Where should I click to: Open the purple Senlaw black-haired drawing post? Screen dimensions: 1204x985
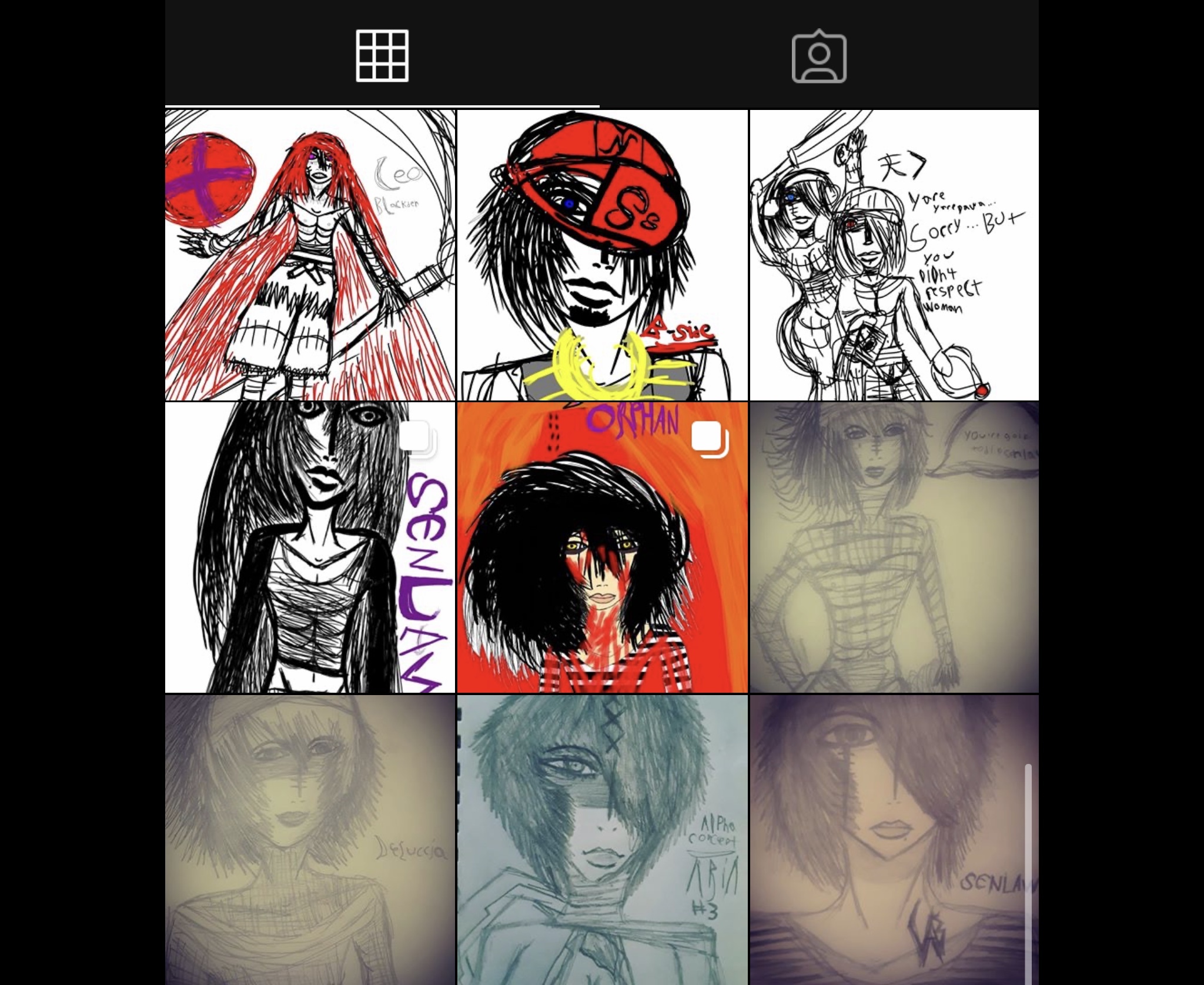pos(310,547)
